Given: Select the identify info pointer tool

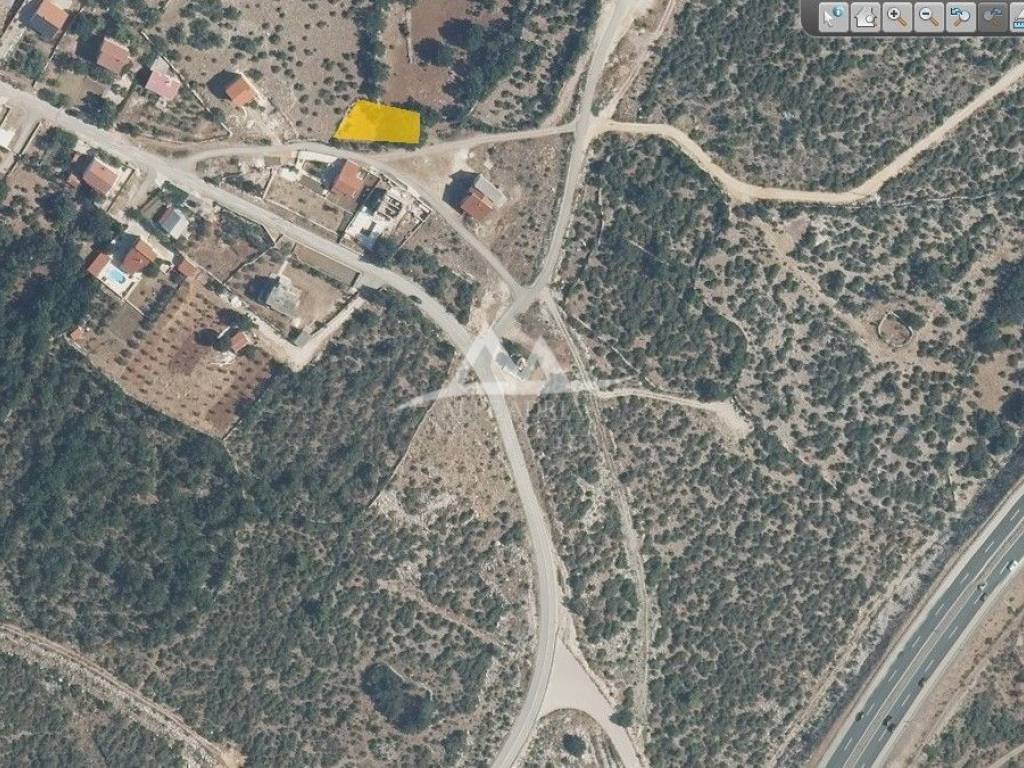Looking at the screenshot, I should coord(834,17).
